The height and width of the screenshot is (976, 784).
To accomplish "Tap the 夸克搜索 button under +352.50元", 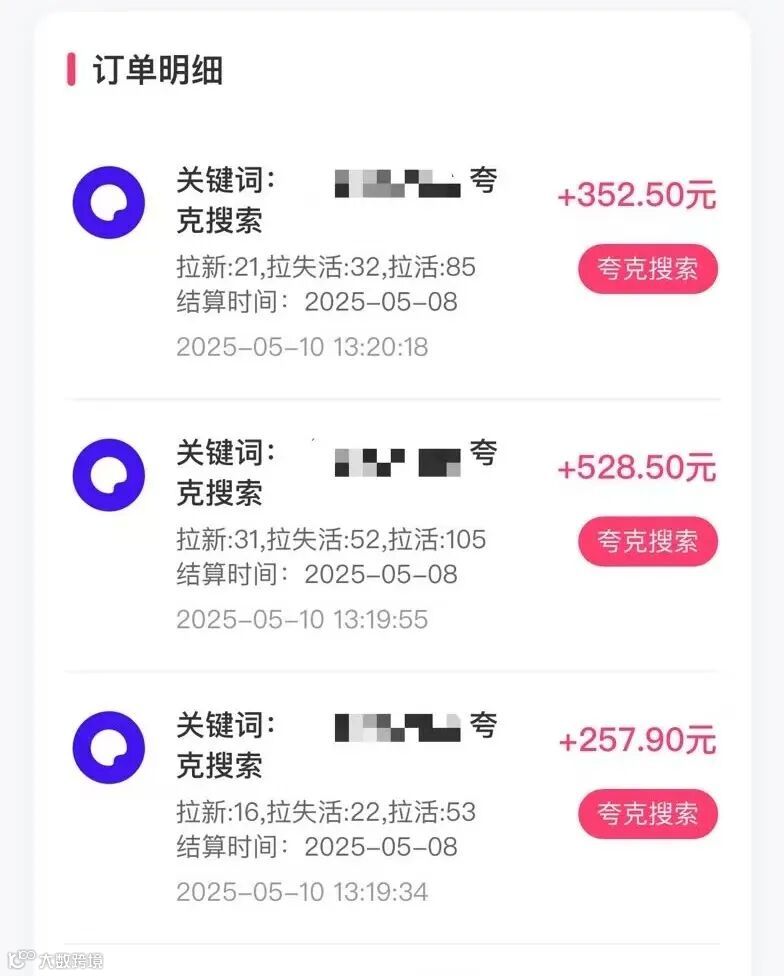I will point(648,269).
